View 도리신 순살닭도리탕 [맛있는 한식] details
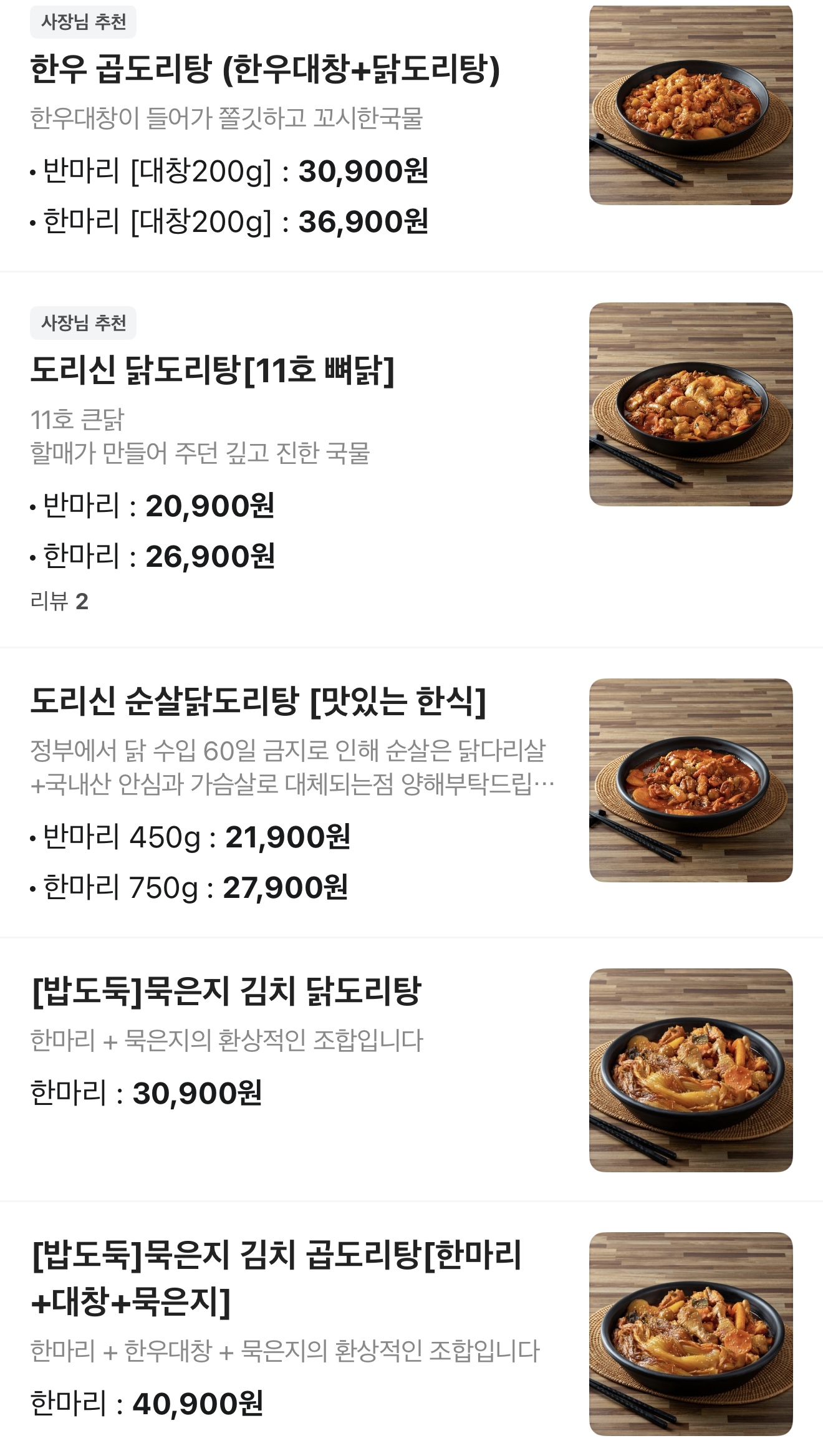This screenshot has height=1456, width=823. pos(258,701)
